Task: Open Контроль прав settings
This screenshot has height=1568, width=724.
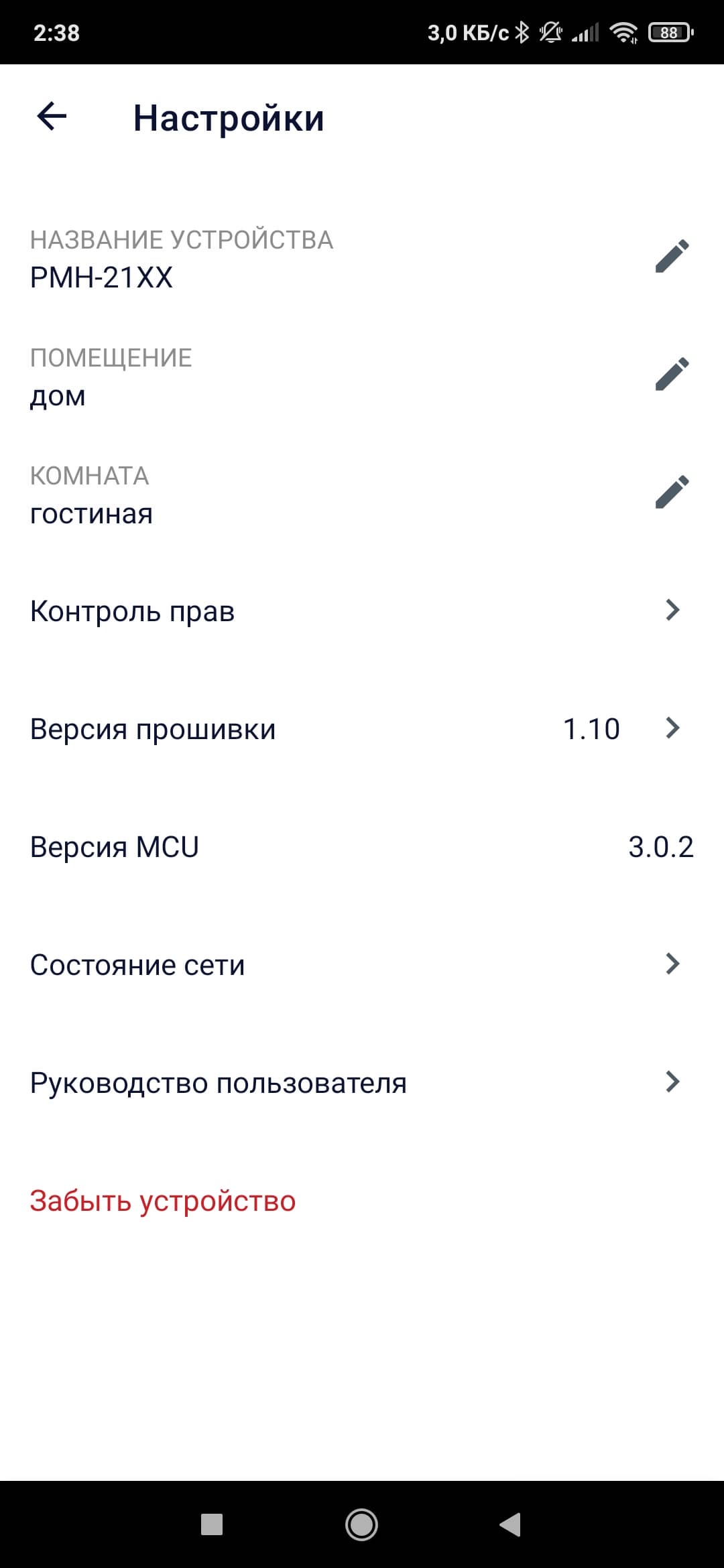Action: 362,610
